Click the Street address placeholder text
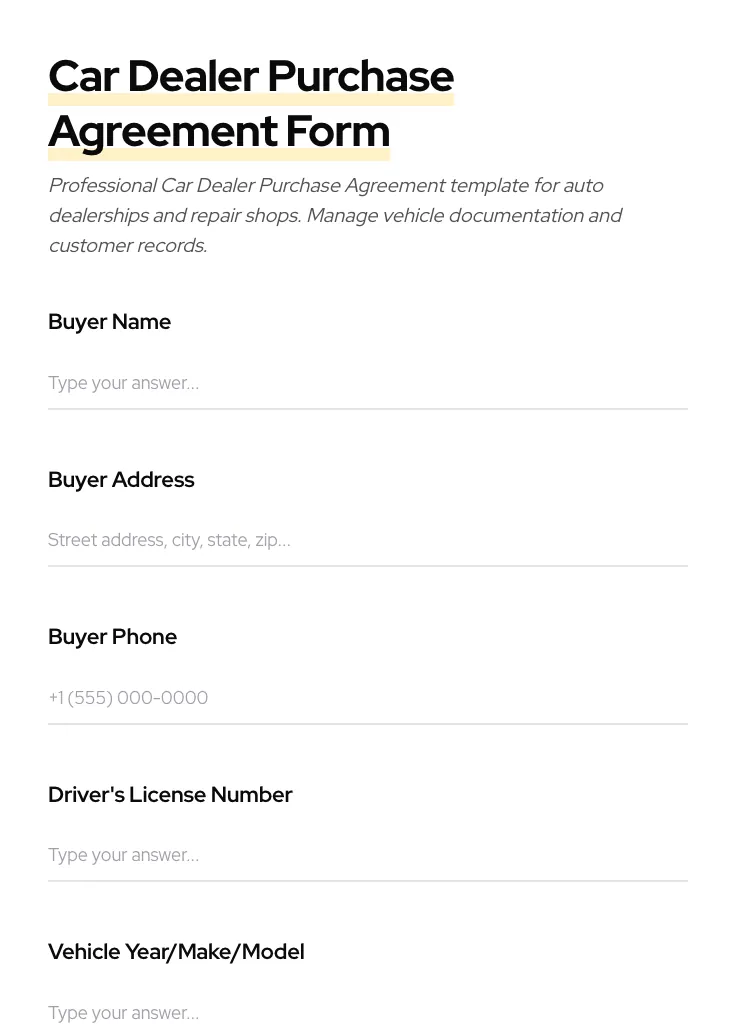 pyautogui.click(x=169, y=540)
